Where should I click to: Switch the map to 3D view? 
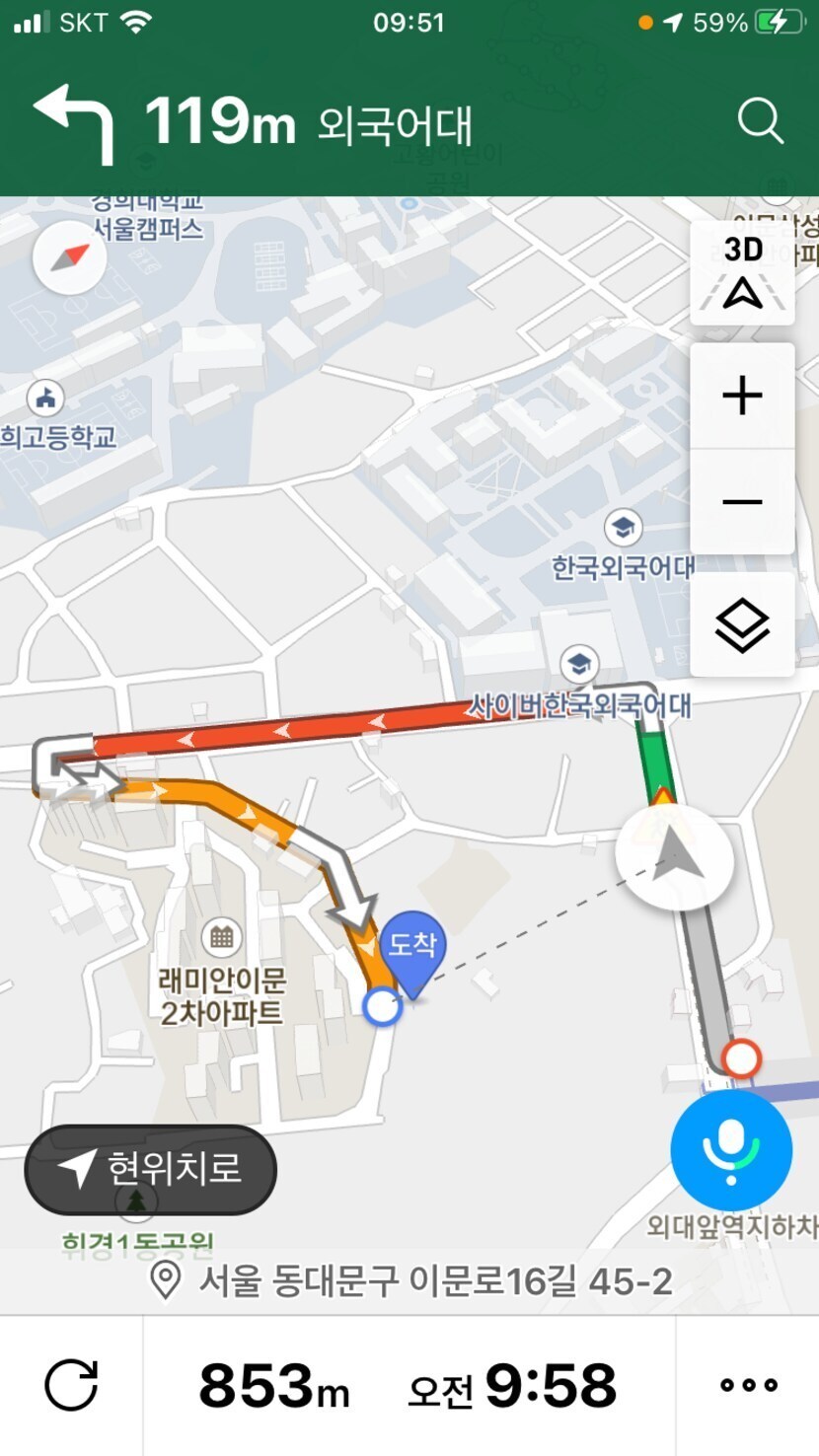click(x=742, y=273)
